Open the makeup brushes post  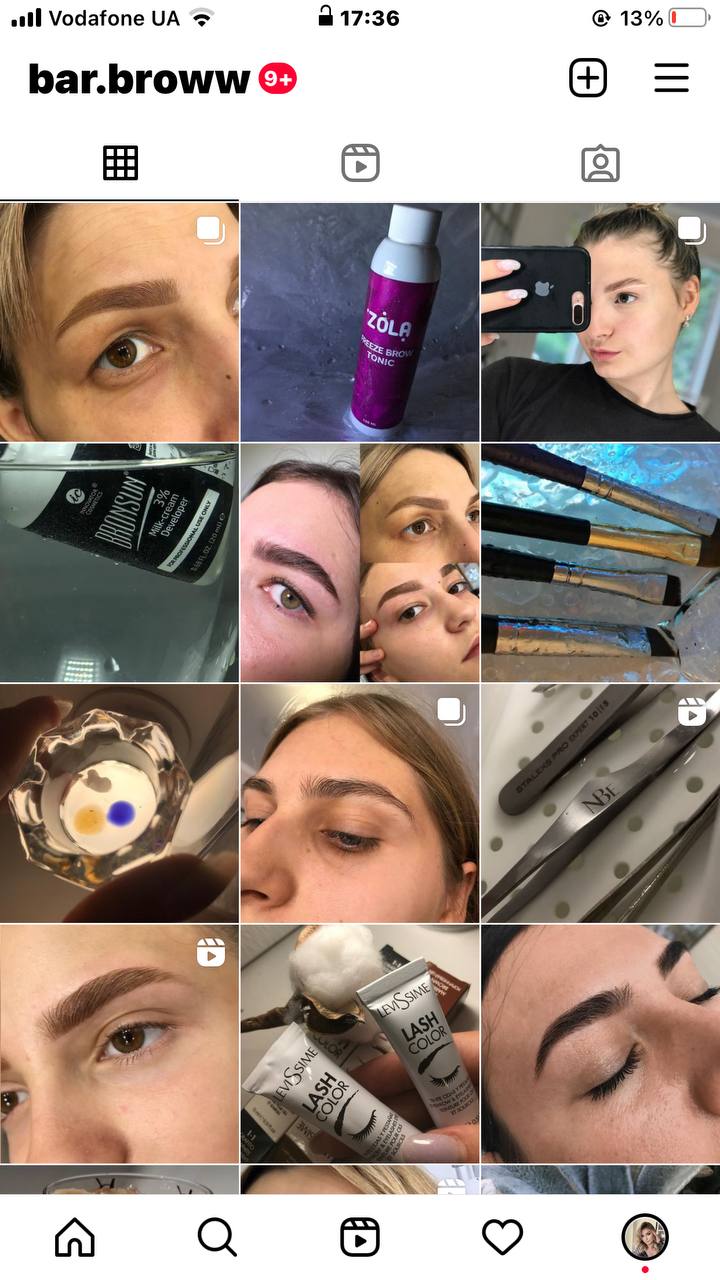(x=600, y=563)
